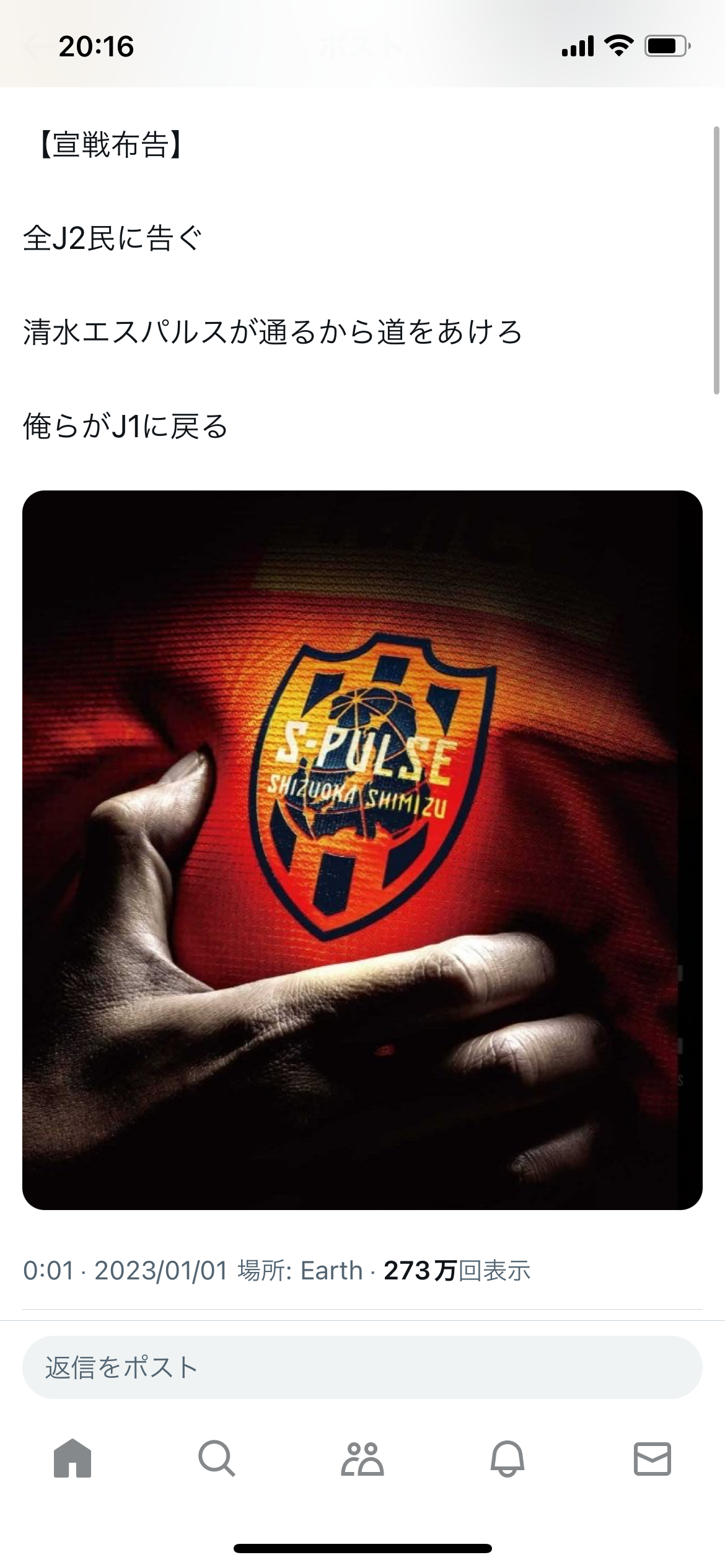Open the Messages envelope tab

pos(652,1458)
